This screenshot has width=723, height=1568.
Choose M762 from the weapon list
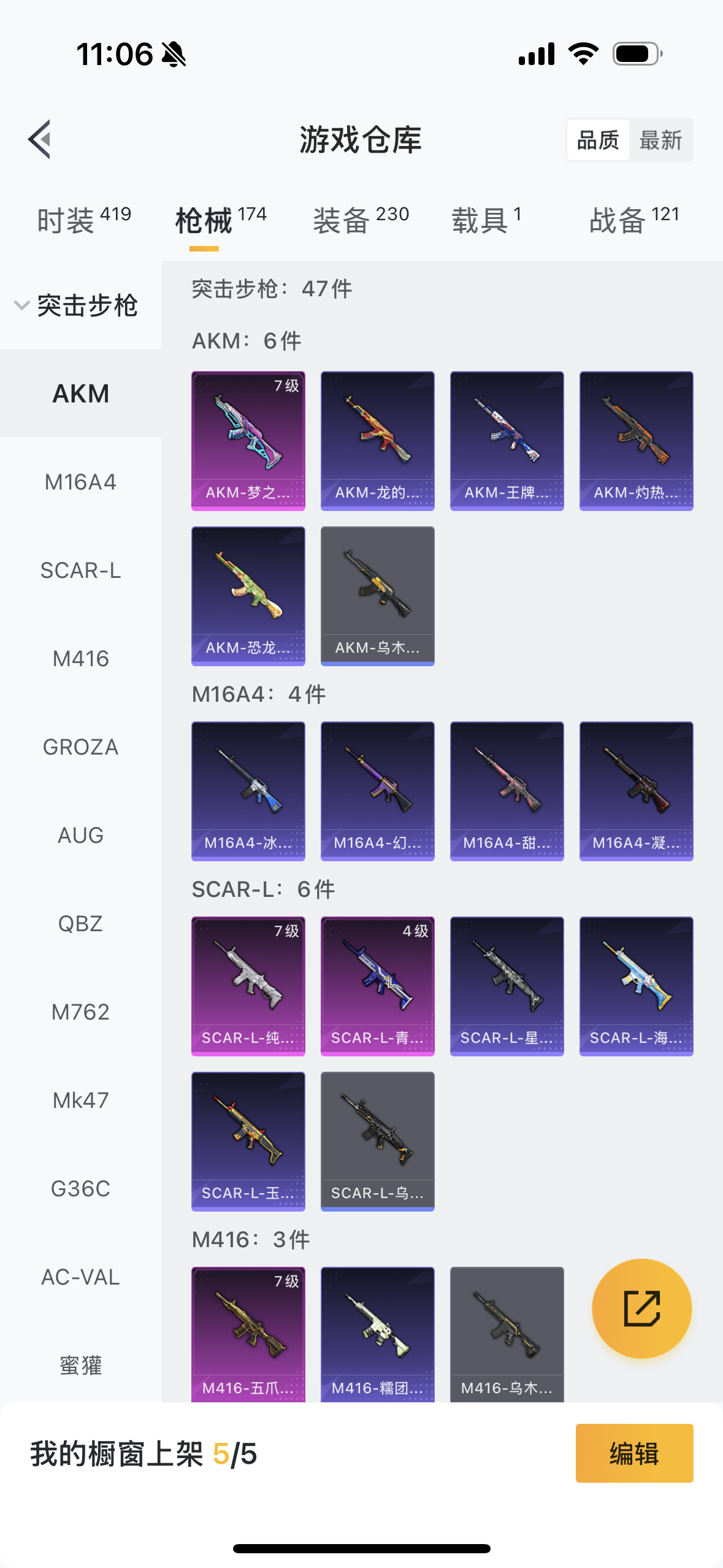point(80,1012)
